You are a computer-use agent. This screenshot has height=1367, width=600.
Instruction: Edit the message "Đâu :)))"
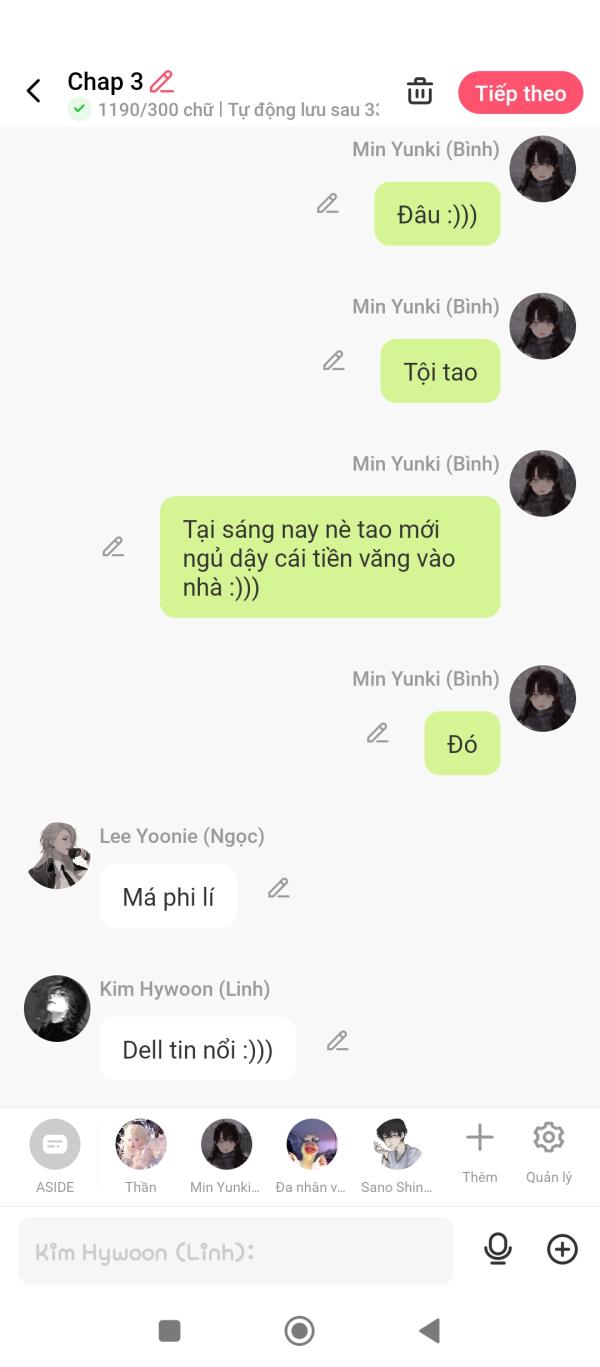pyautogui.click(x=328, y=204)
